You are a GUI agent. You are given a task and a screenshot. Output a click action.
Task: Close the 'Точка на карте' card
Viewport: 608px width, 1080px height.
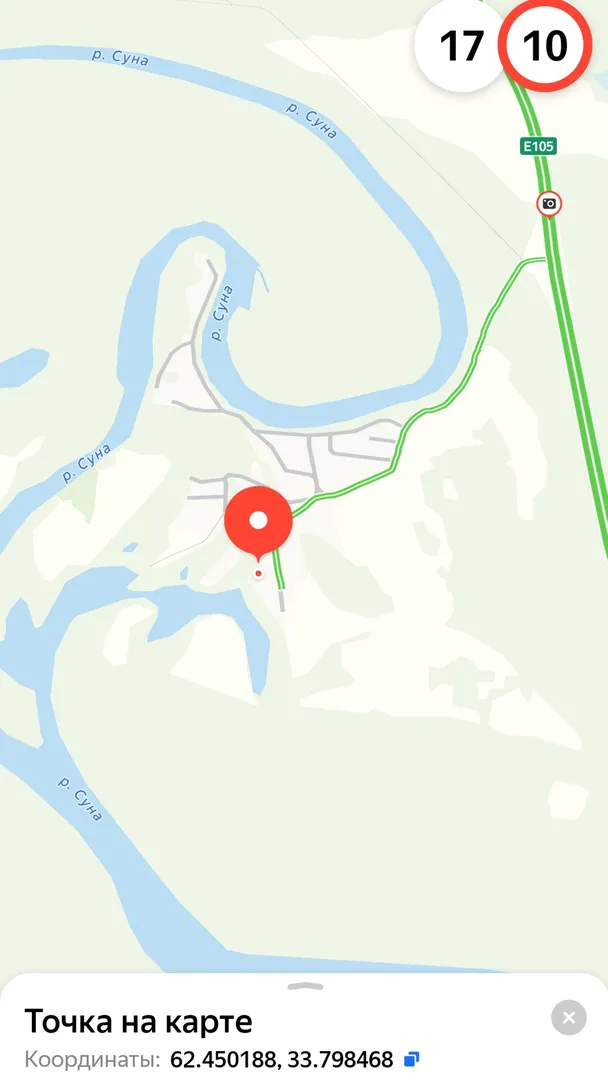[568, 1018]
